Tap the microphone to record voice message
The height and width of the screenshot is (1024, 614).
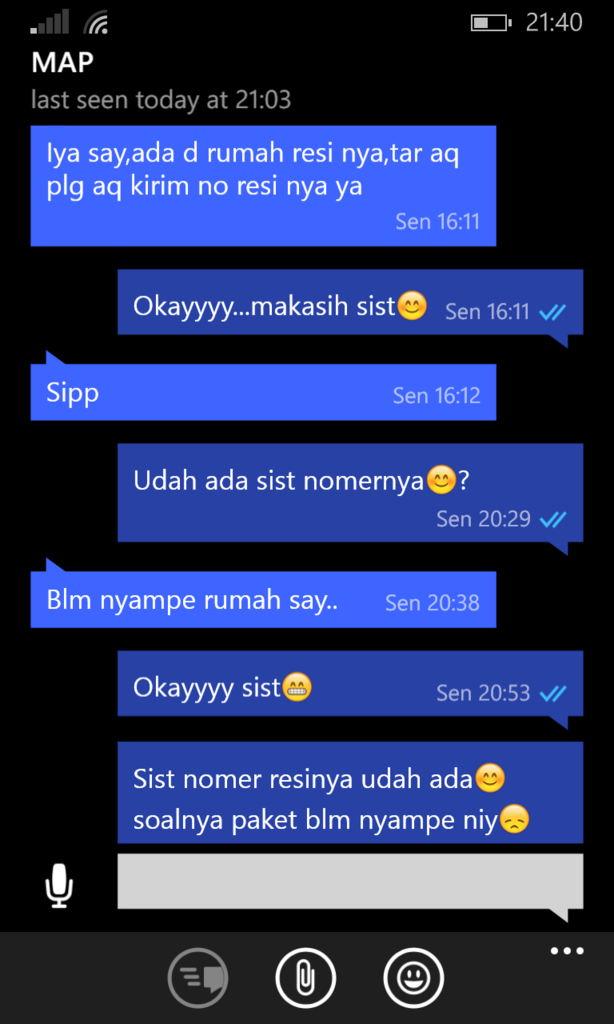60,885
